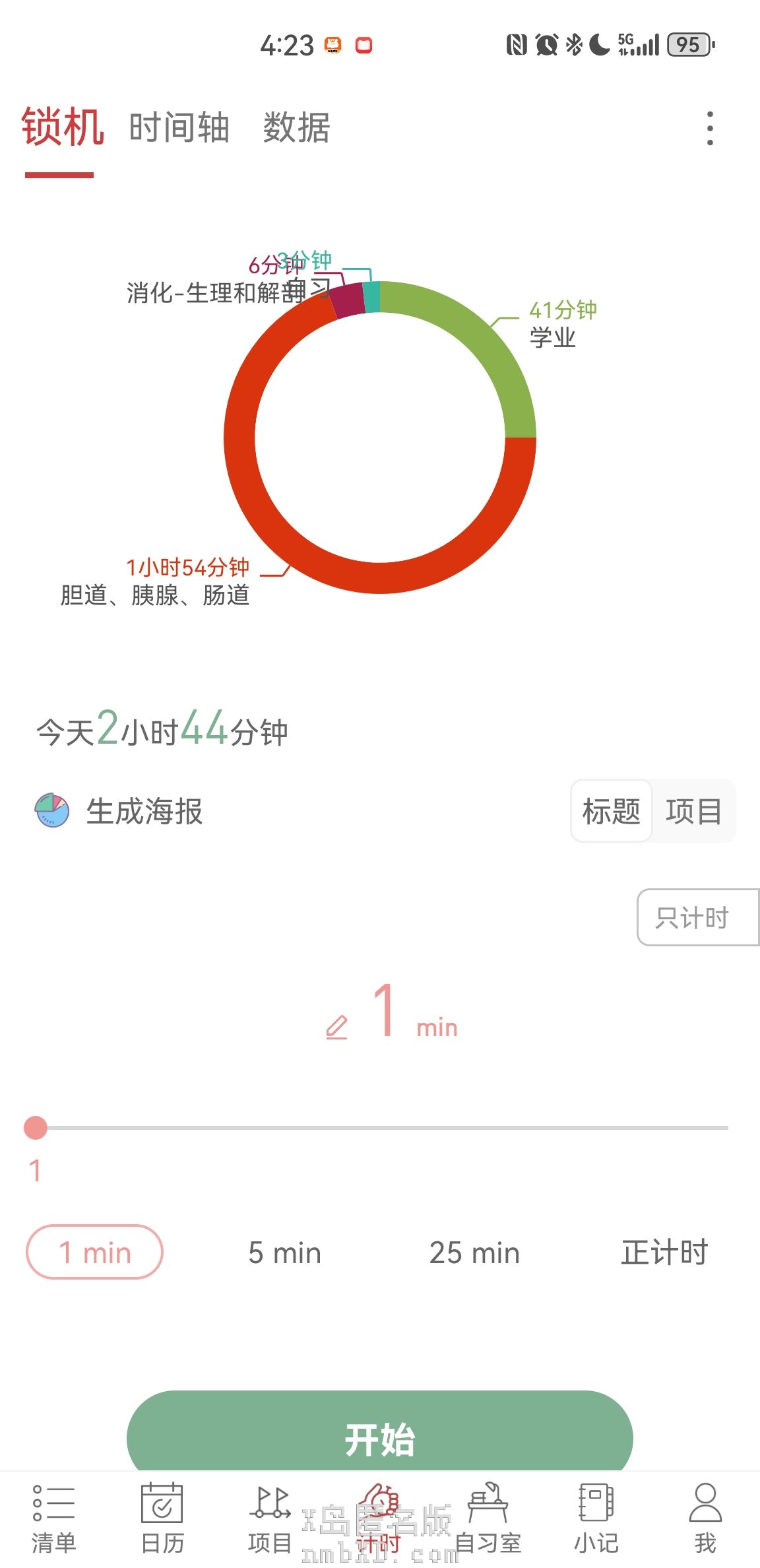Image resolution: width=760 pixels, height=1568 pixels.
Task: Edit the timer duration with pencil icon
Action: click(x=336, y=1027)
